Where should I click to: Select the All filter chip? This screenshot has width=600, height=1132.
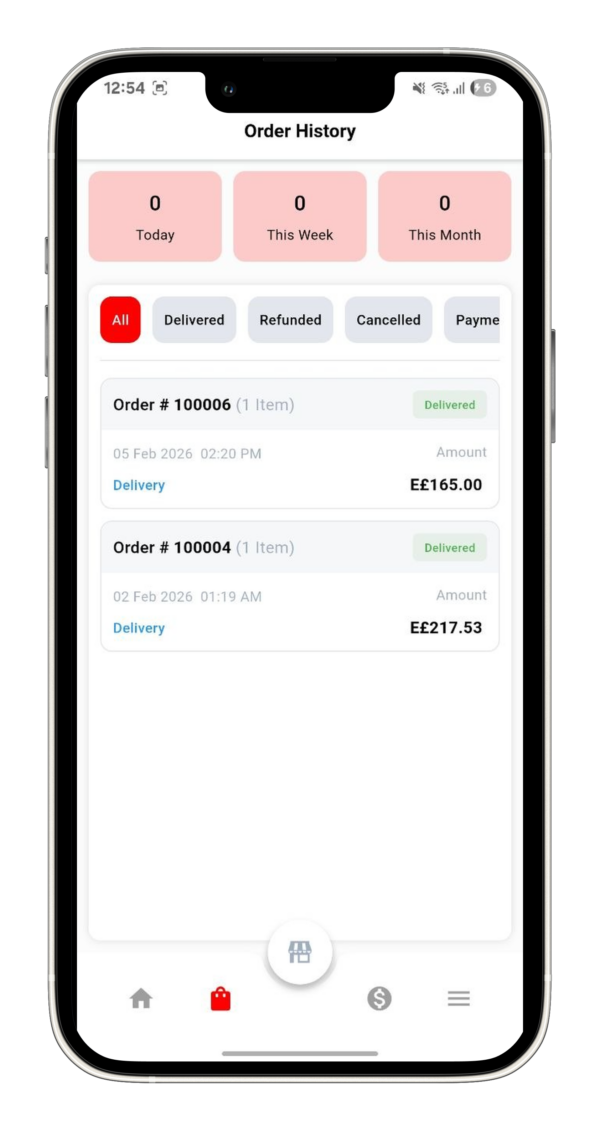point(120,320)
